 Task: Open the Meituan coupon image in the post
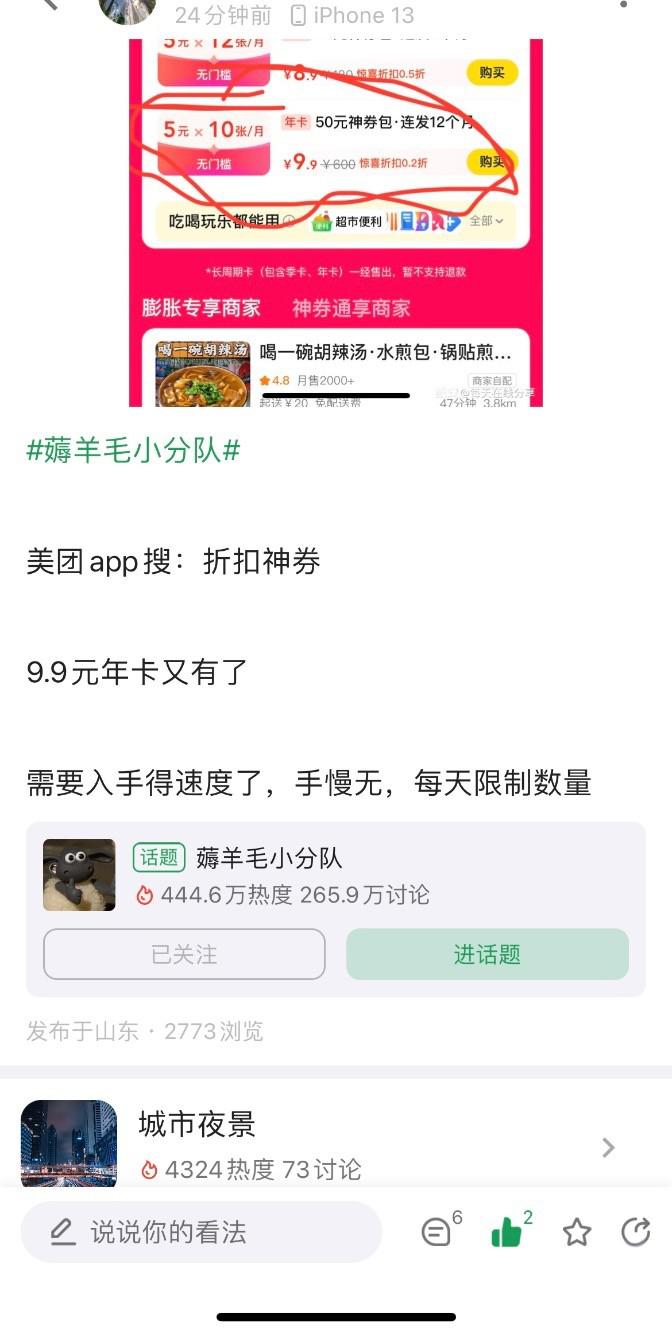(336, 222)
